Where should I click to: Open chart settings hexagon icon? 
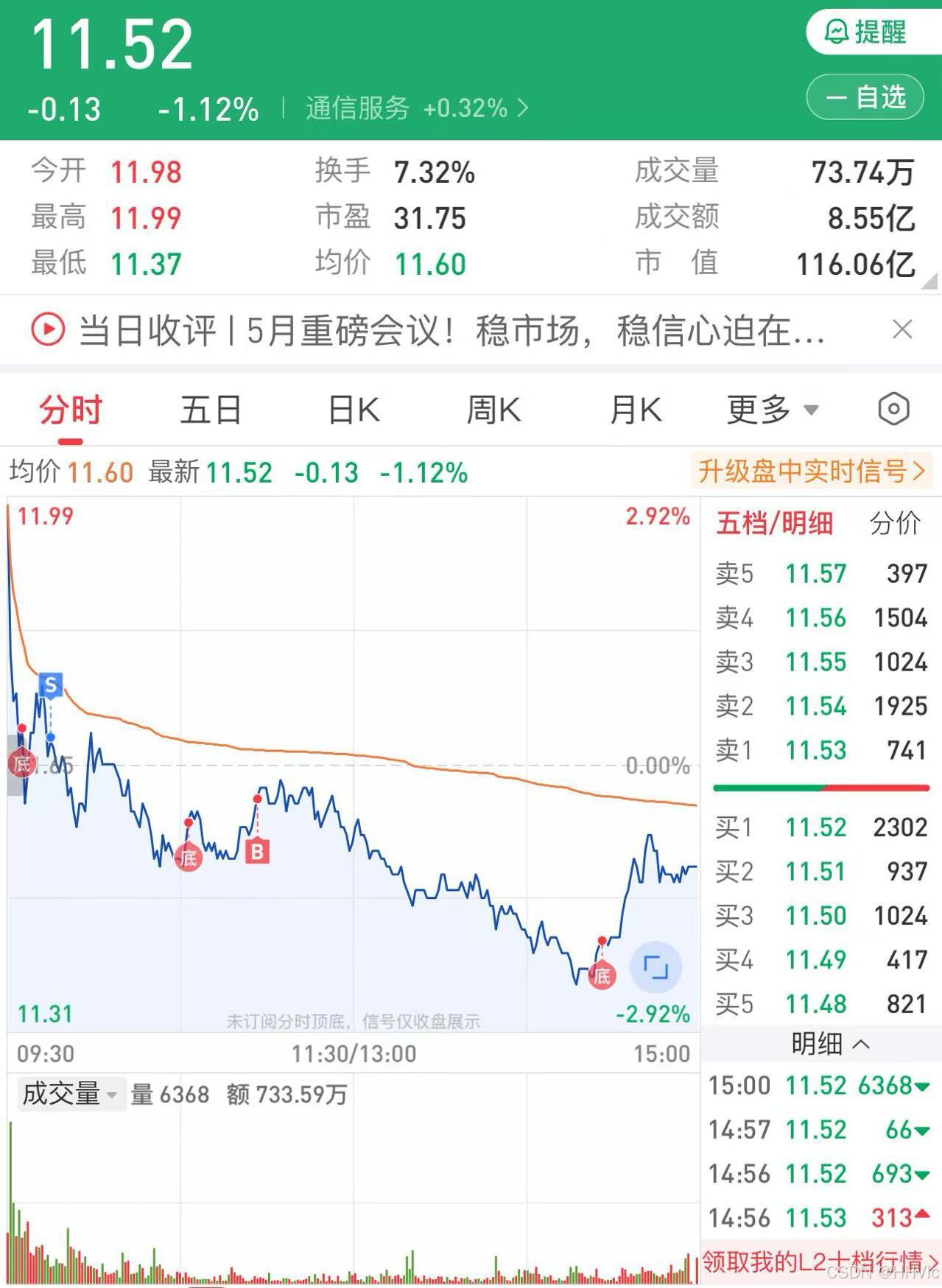click(893, 410)
